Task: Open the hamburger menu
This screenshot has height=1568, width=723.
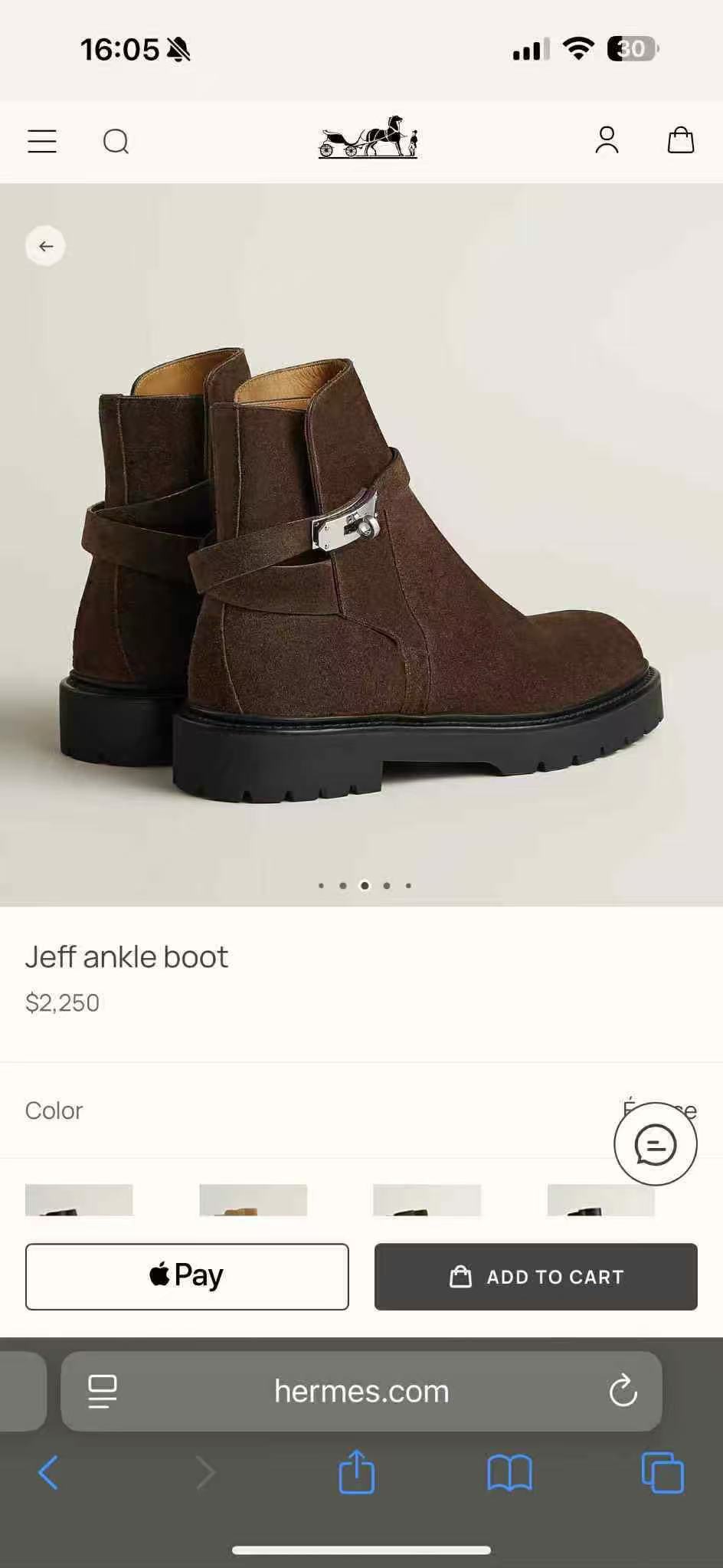Action: [42, 141]
